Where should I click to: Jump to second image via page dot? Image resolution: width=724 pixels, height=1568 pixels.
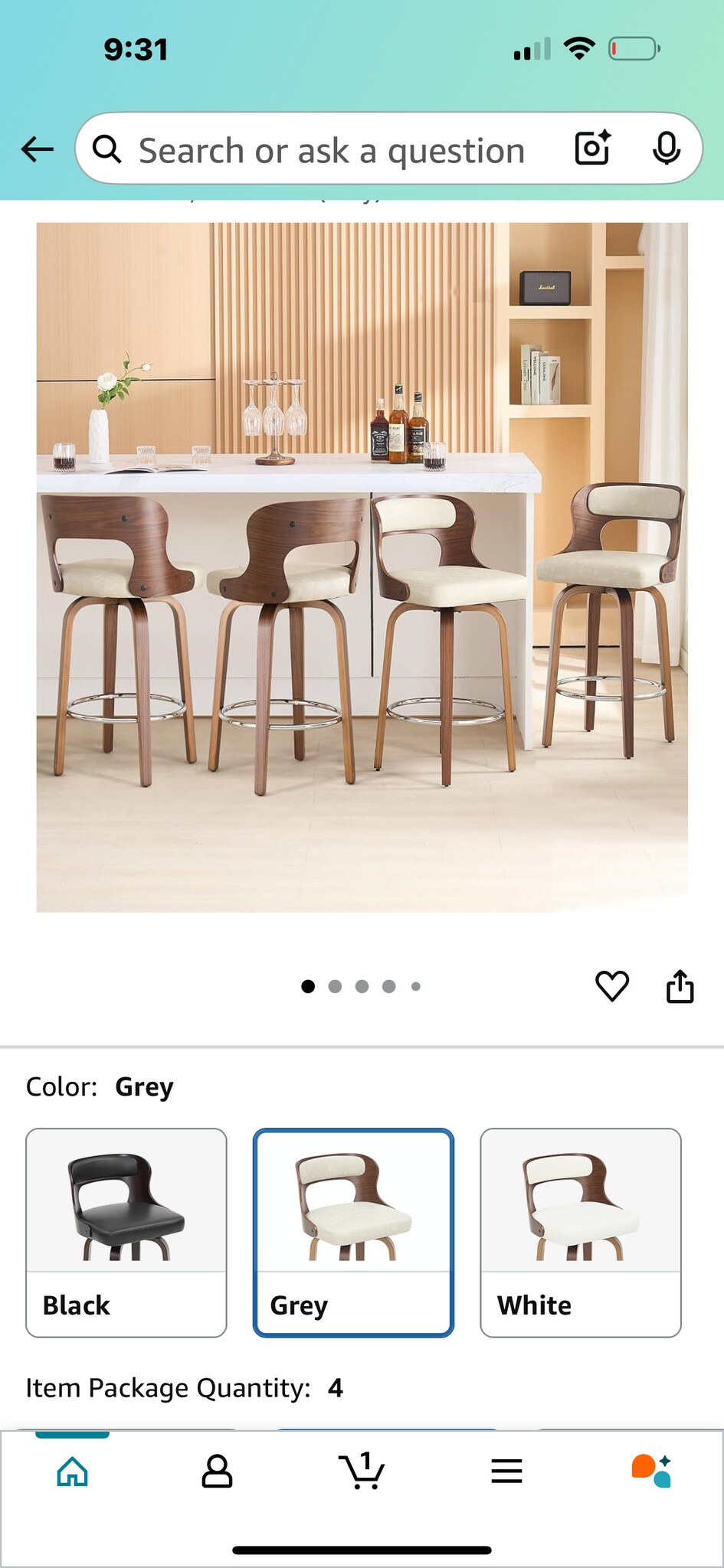[x=335, y=986]
